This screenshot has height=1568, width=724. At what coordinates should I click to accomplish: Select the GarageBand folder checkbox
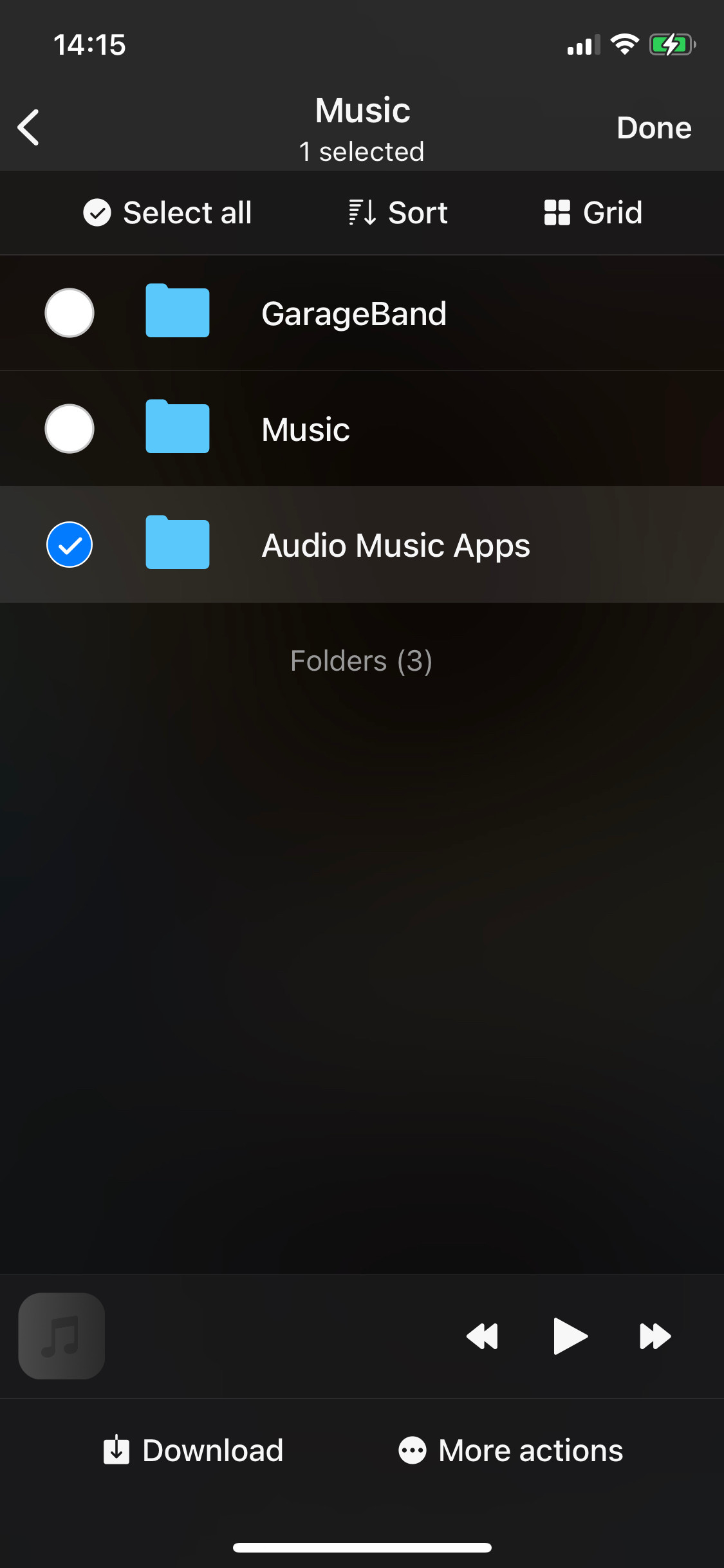pyautogui.click(x=70, y=313)
